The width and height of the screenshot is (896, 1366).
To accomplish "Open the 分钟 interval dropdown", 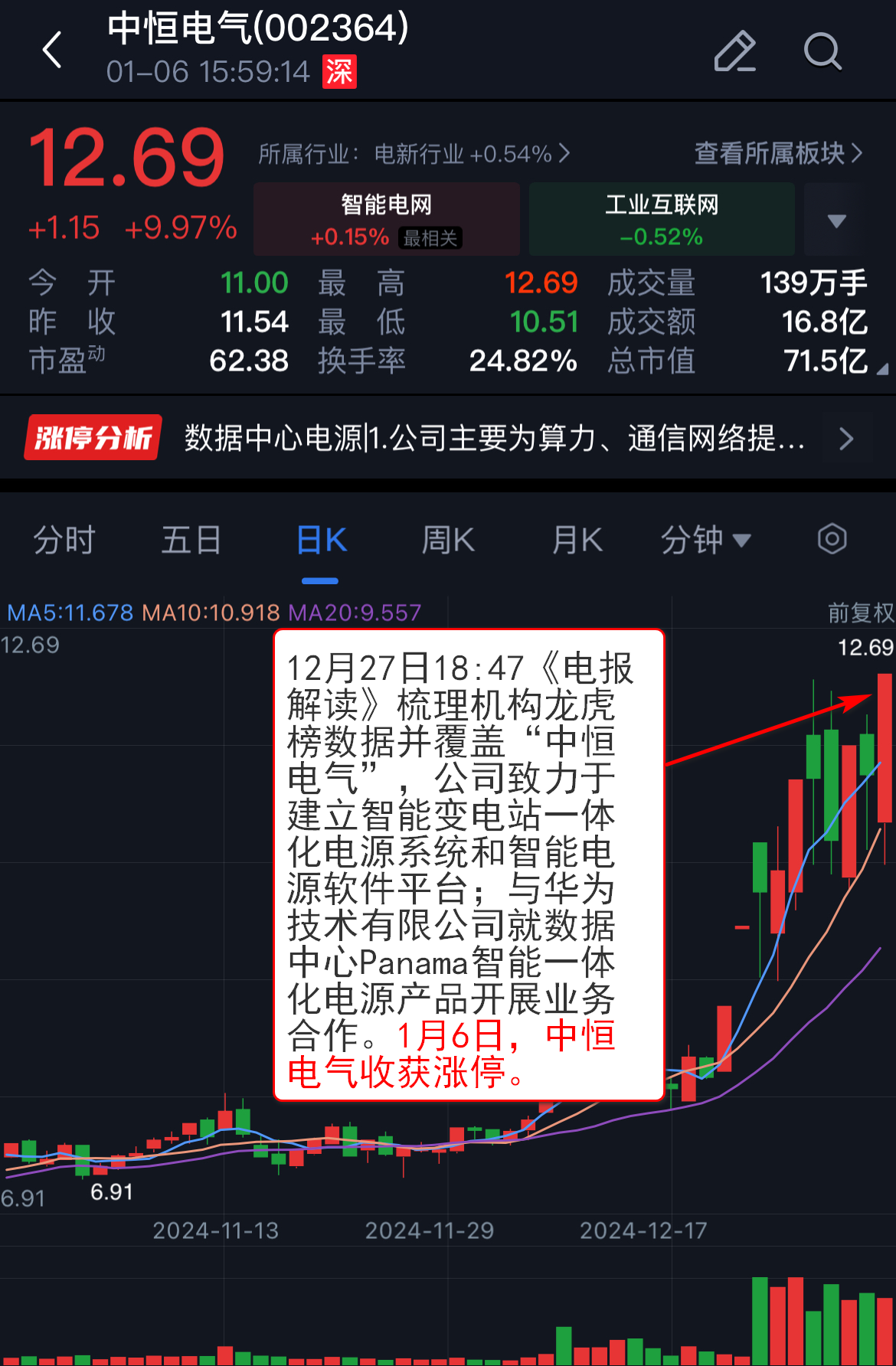I will tap(705, 540).
